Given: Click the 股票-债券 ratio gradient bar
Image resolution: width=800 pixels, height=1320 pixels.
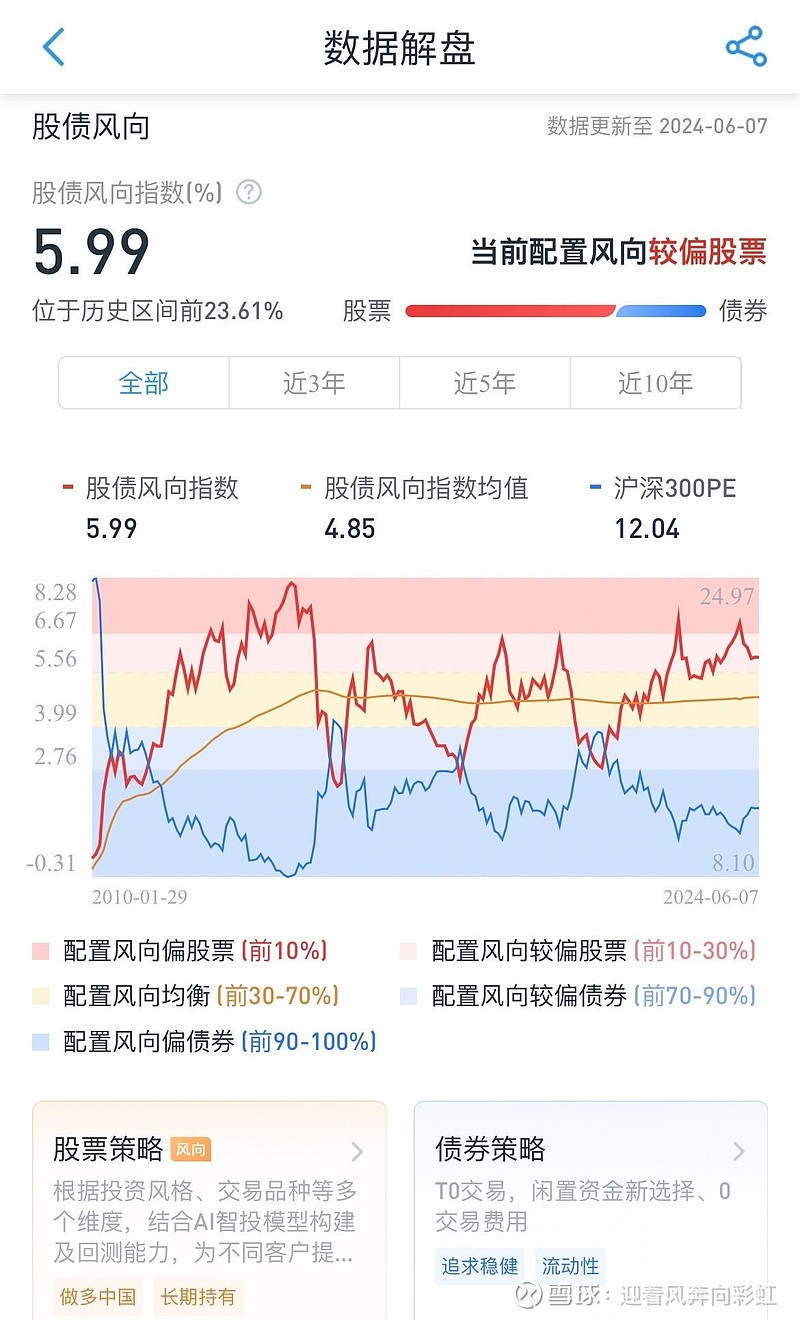Looking at the screenshot, I should 555,311.
